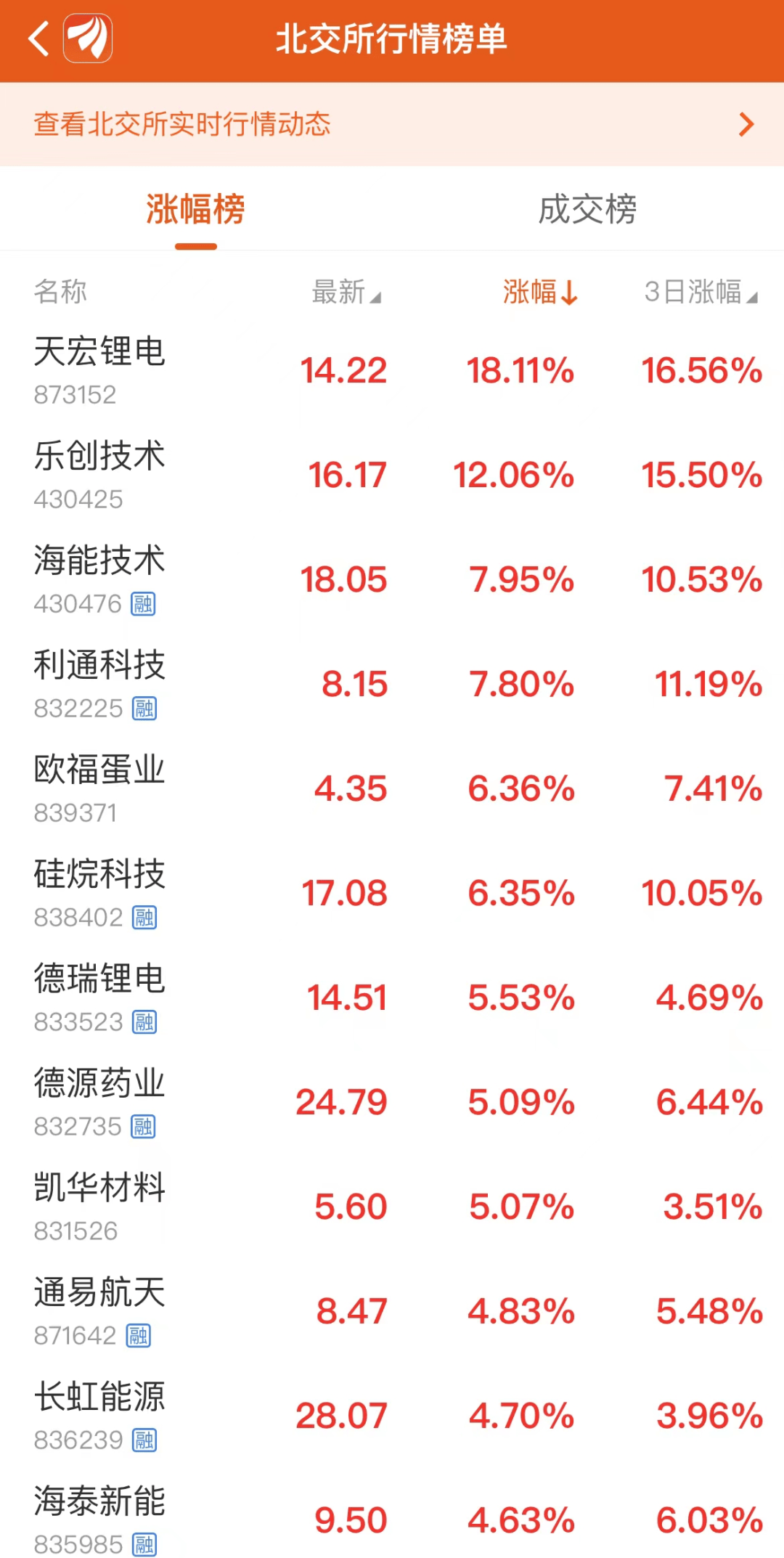This screenshot has width=784, height=1558.
Task: Switch to the 成交榜 tab
Action: point(588,211)
